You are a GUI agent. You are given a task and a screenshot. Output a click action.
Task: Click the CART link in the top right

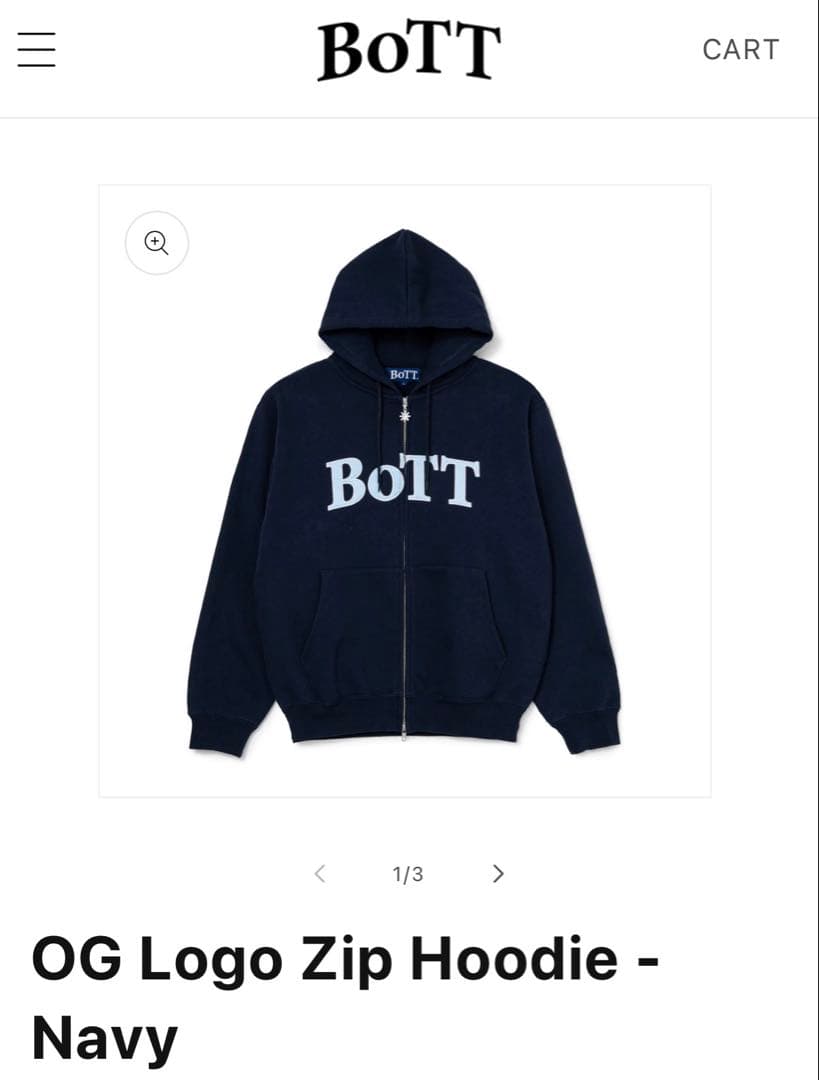point(741,49)
